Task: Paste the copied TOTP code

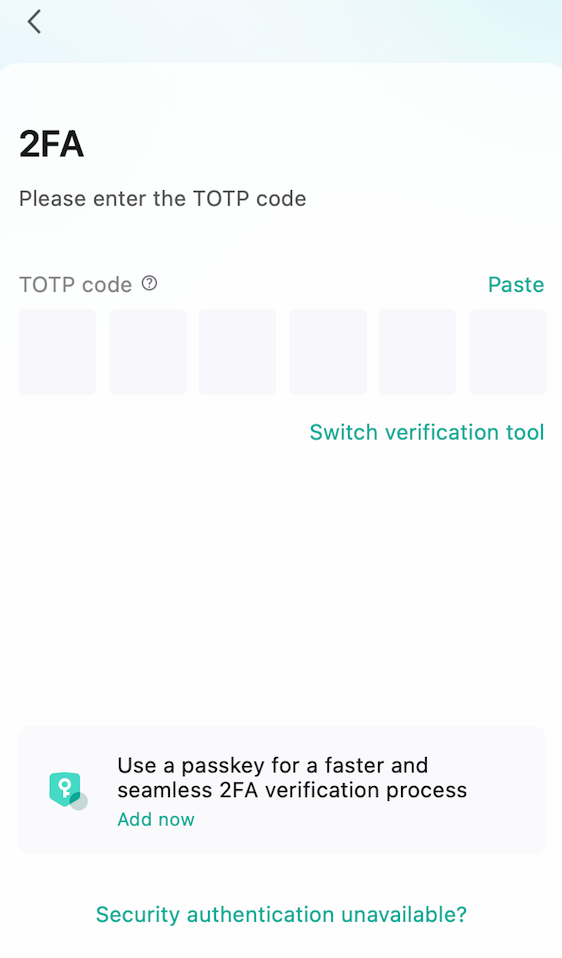Action: tap(516, 285)
